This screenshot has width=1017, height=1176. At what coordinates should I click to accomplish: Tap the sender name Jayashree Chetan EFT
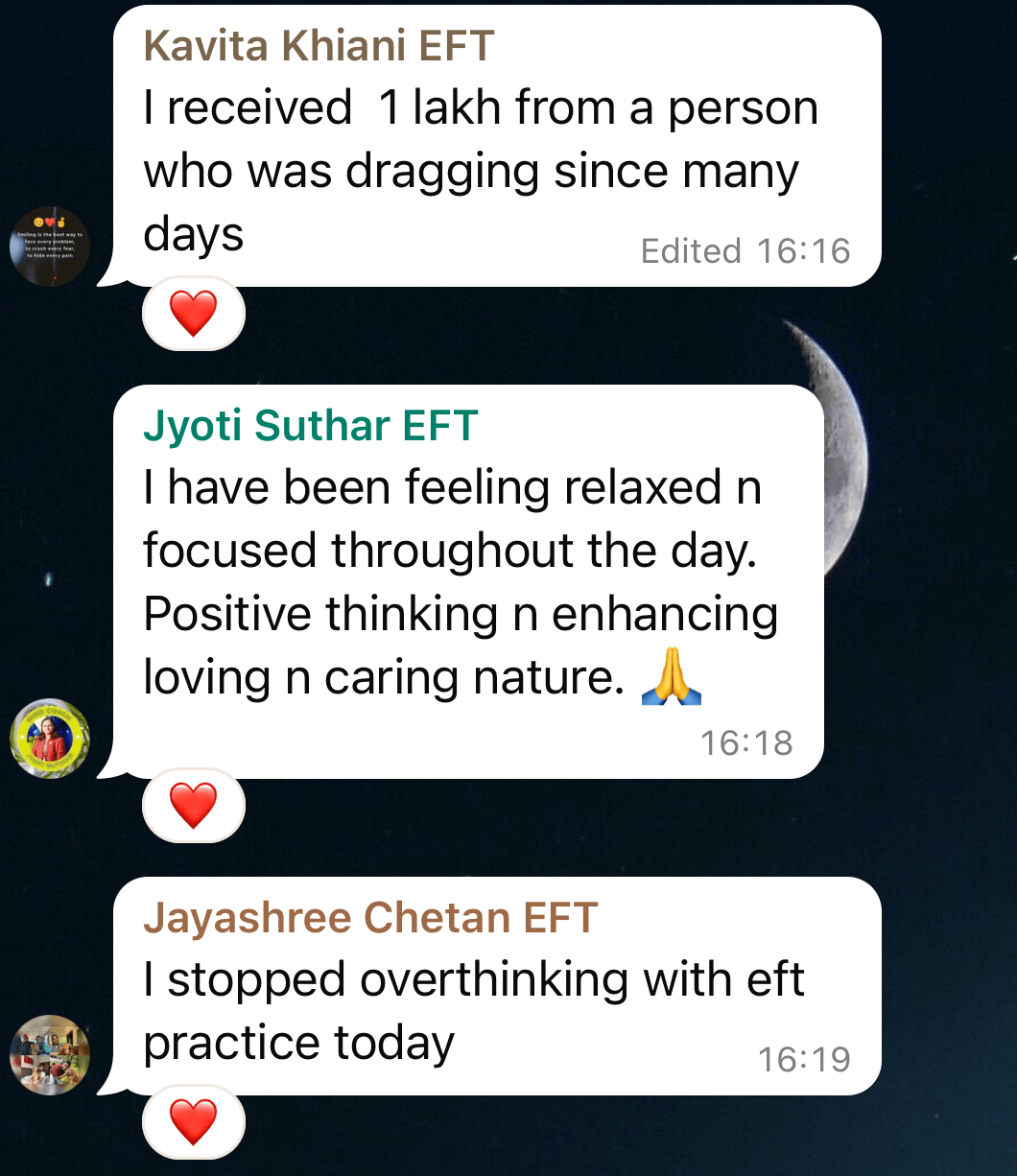point(370,918)
